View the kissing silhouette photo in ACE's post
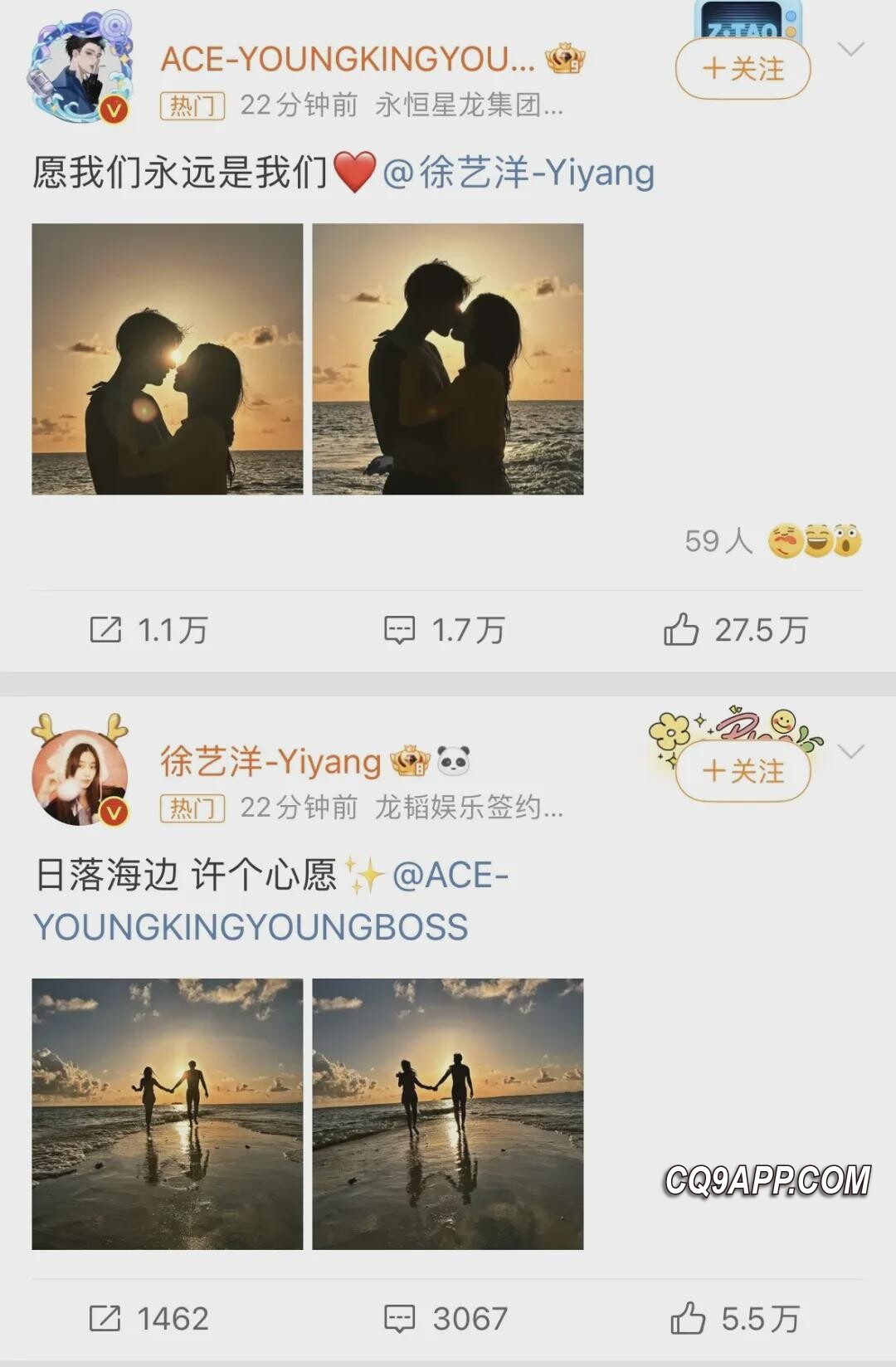Screen dimensions: 896x1367 448,359
